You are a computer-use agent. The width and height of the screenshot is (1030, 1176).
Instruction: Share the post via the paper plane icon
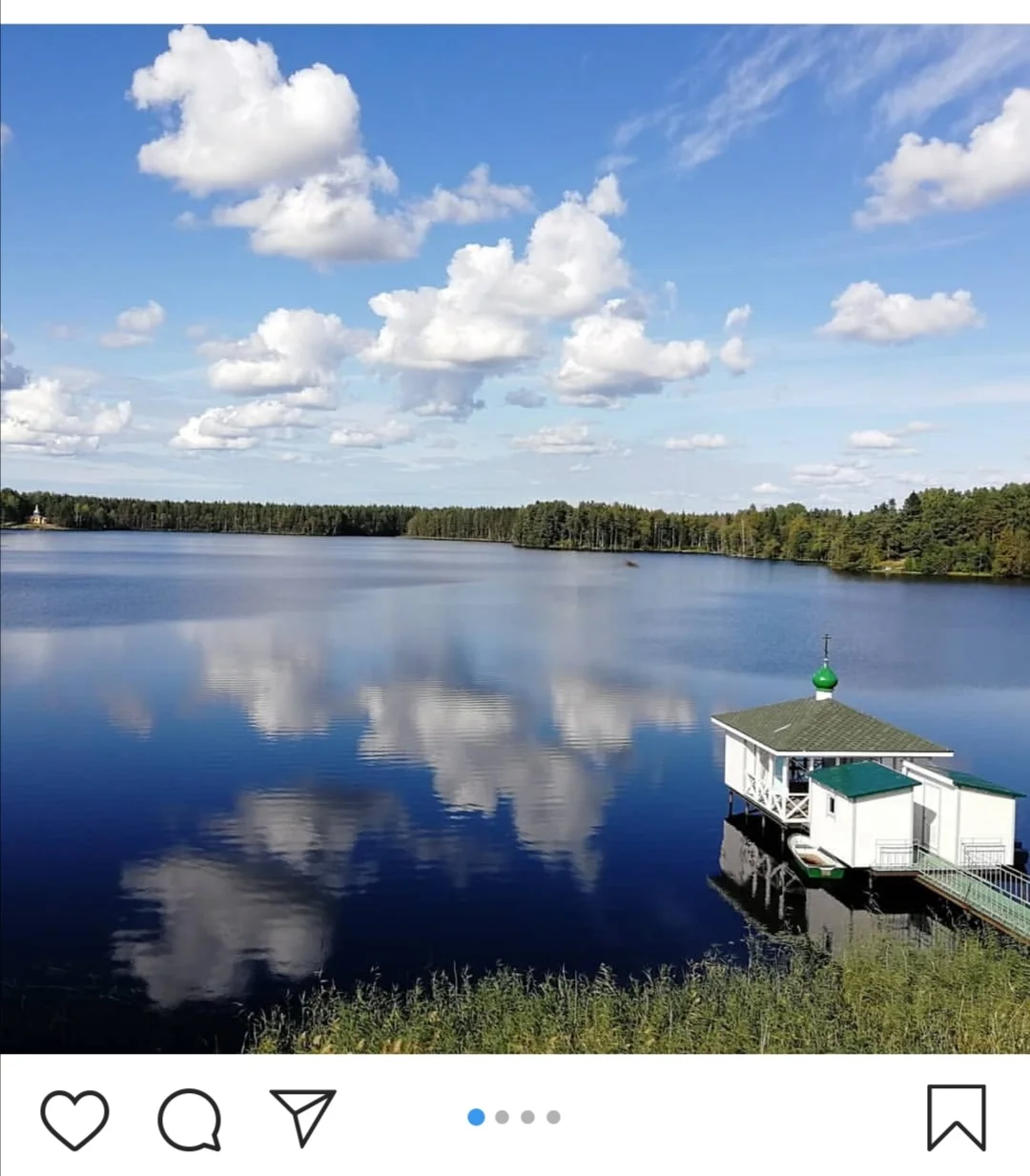coord(302,1117)
